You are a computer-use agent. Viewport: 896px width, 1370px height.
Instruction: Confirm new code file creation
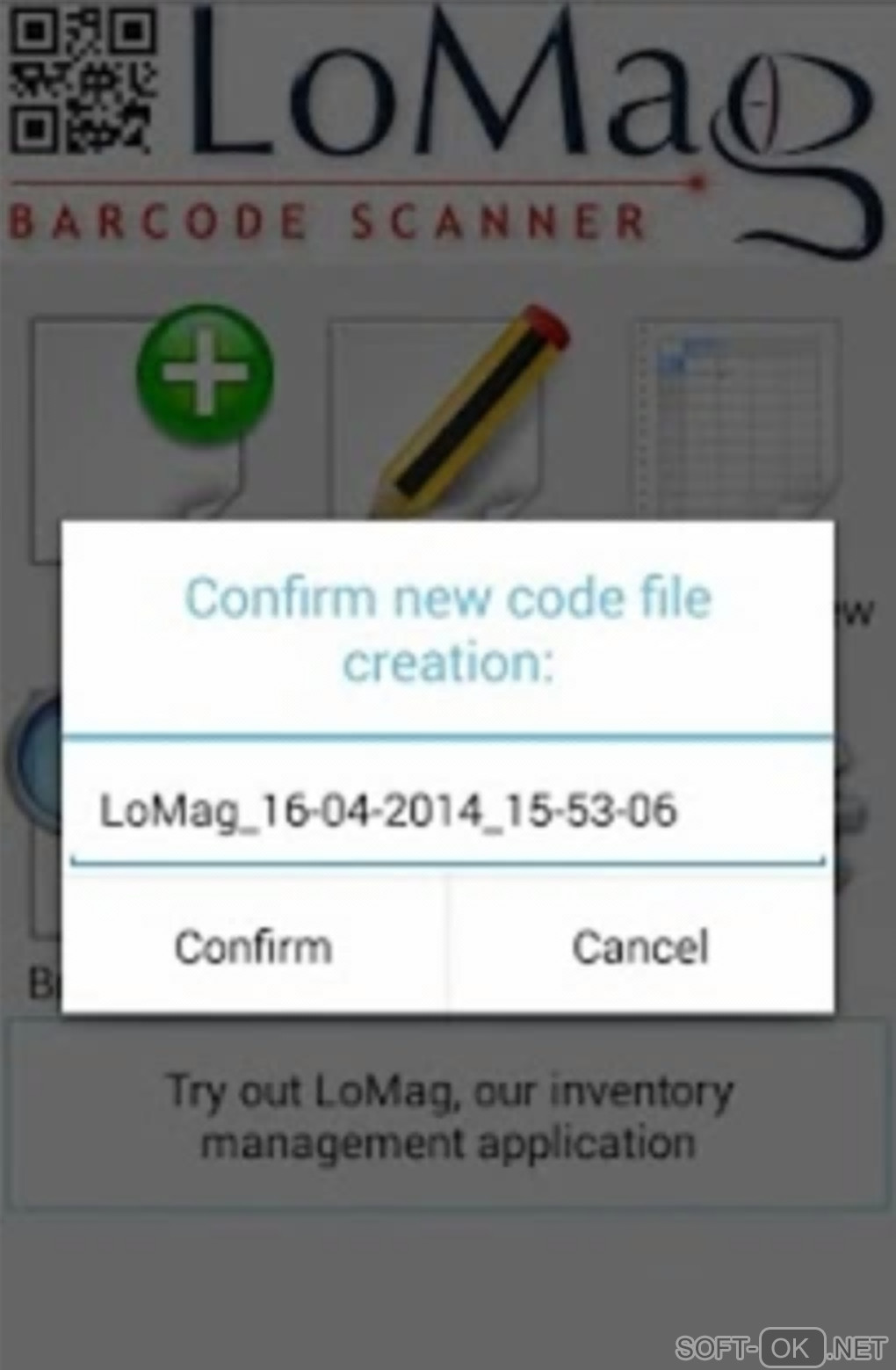click(x=253, y=946)
